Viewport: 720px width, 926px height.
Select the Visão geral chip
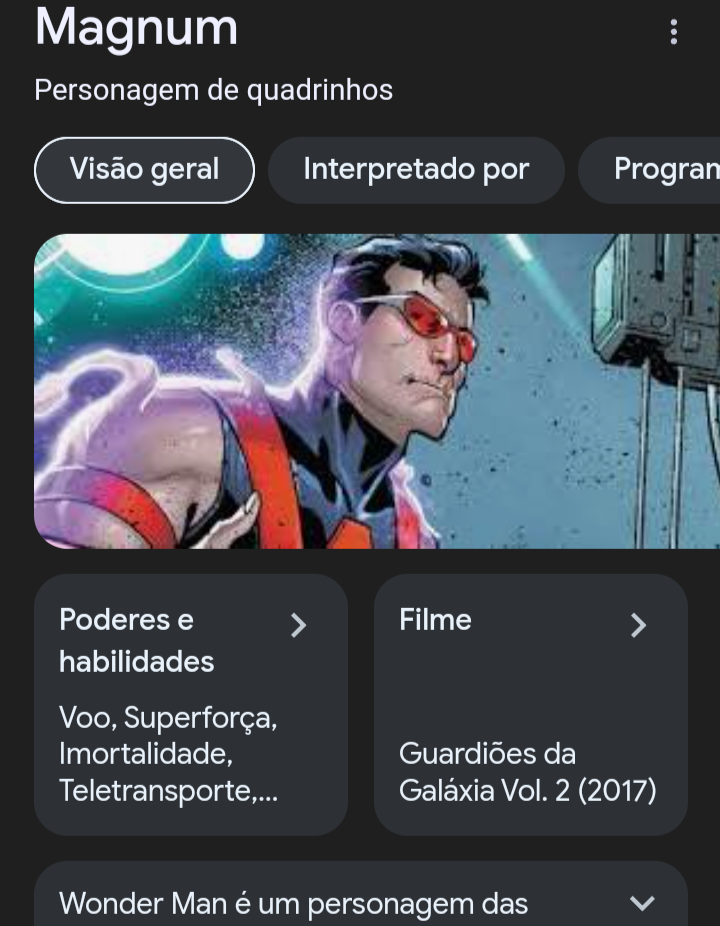144,170
